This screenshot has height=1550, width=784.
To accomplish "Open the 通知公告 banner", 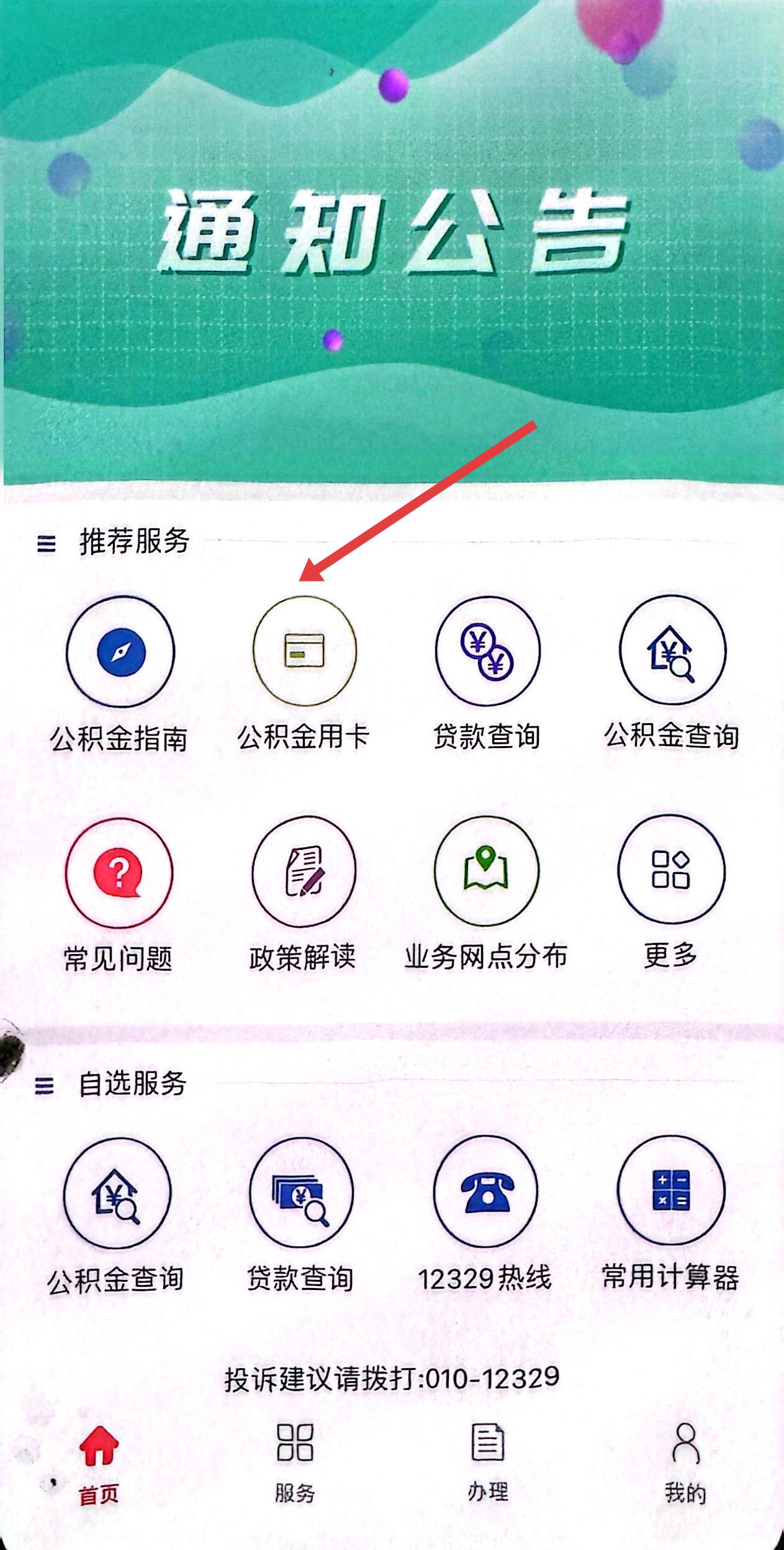I will coord(392,242).
